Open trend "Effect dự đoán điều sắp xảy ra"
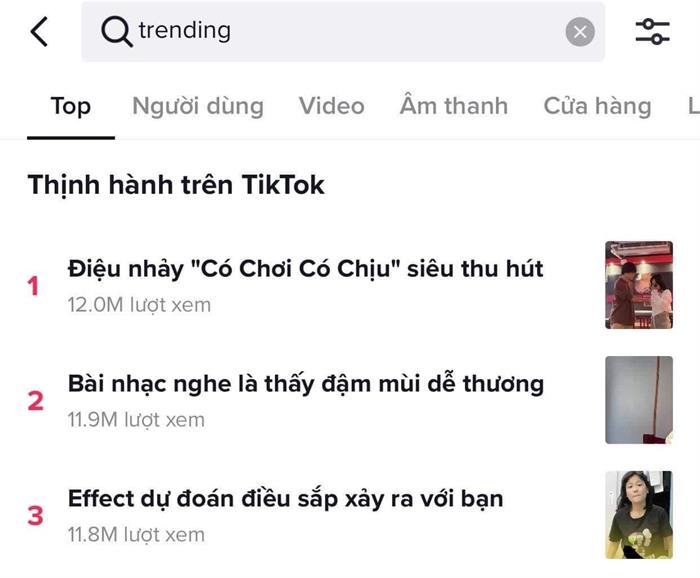This screenshot has height=578, width=700. click(286, 514)
